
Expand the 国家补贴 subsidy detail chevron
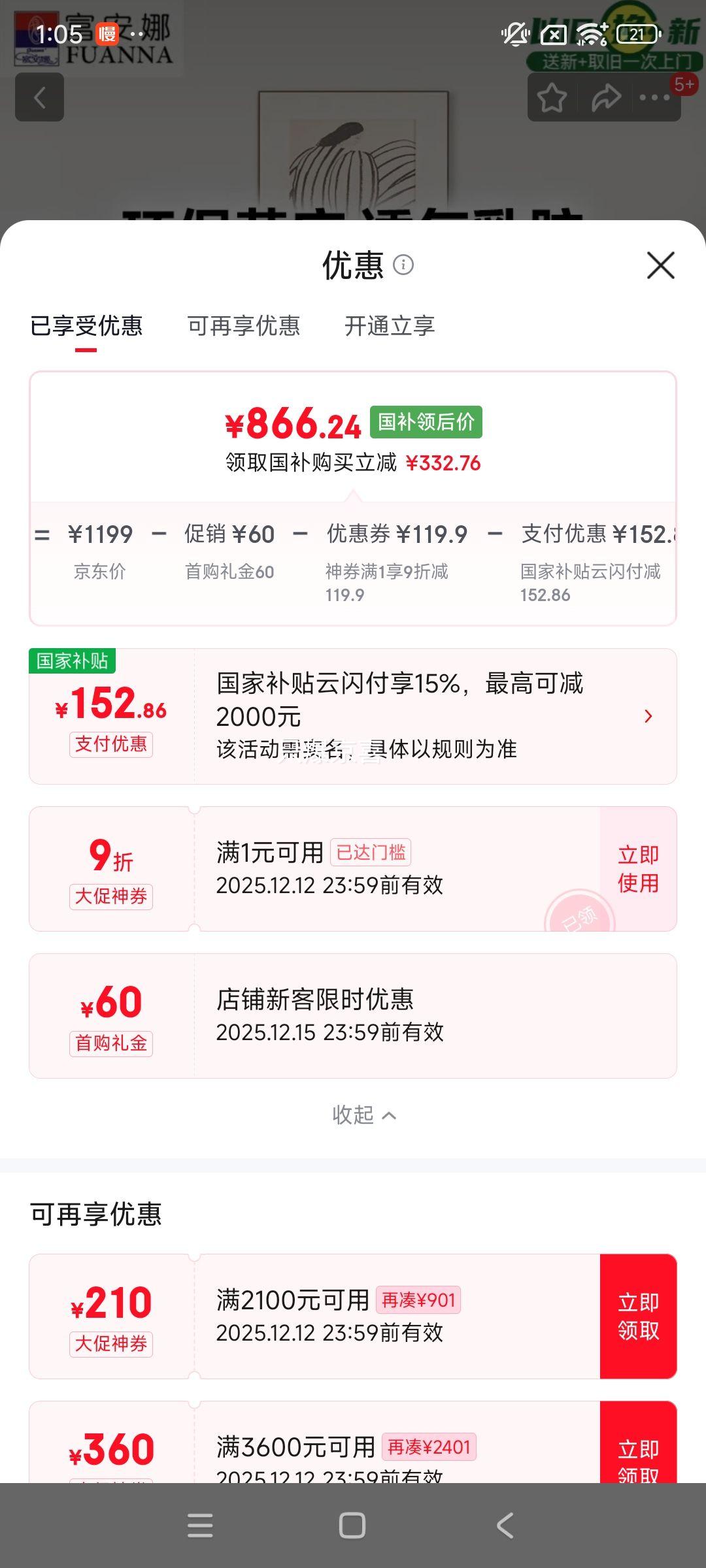click(x=648, y=716)
